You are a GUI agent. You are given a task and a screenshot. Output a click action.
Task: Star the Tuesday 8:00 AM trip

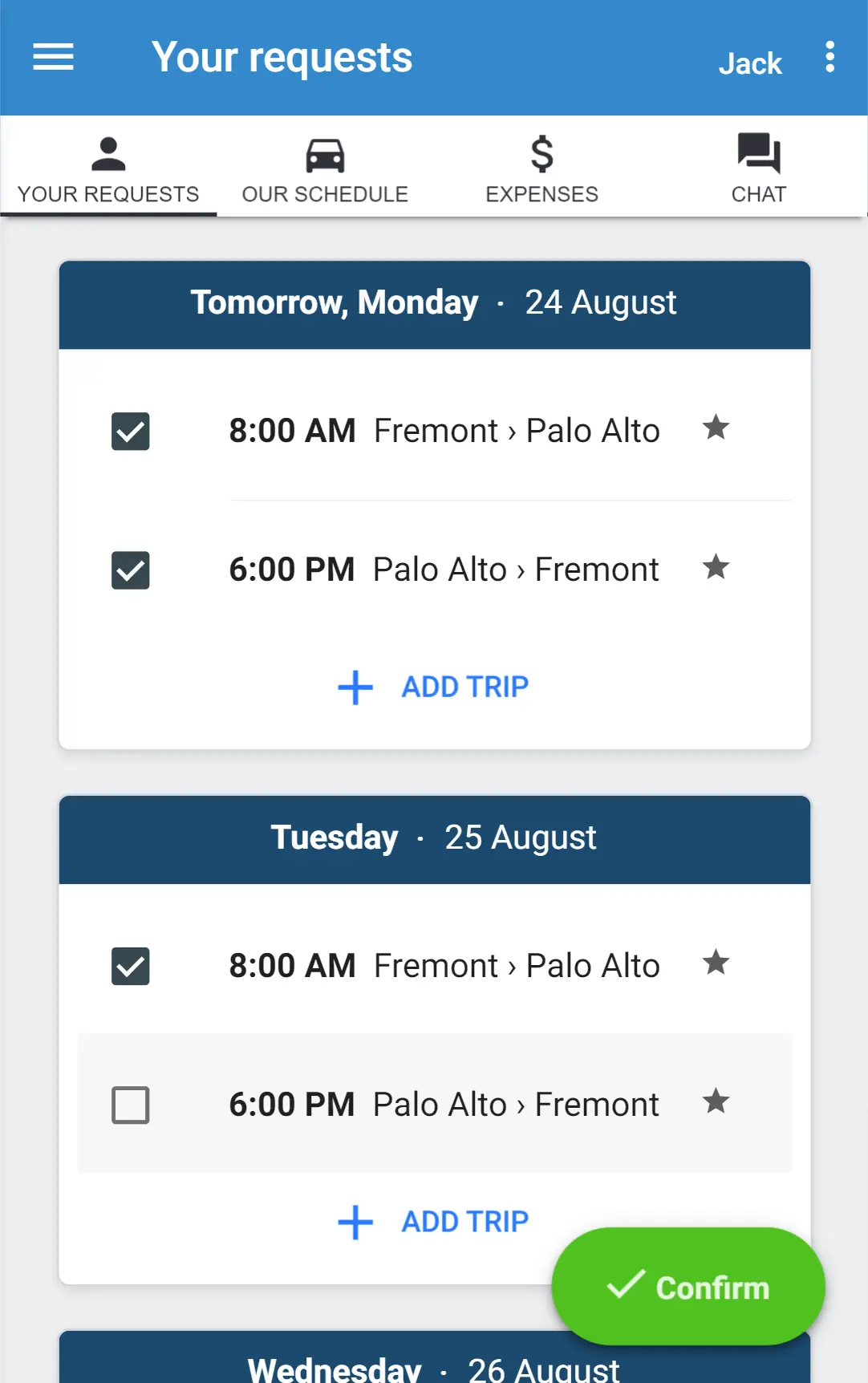point(716,964)
